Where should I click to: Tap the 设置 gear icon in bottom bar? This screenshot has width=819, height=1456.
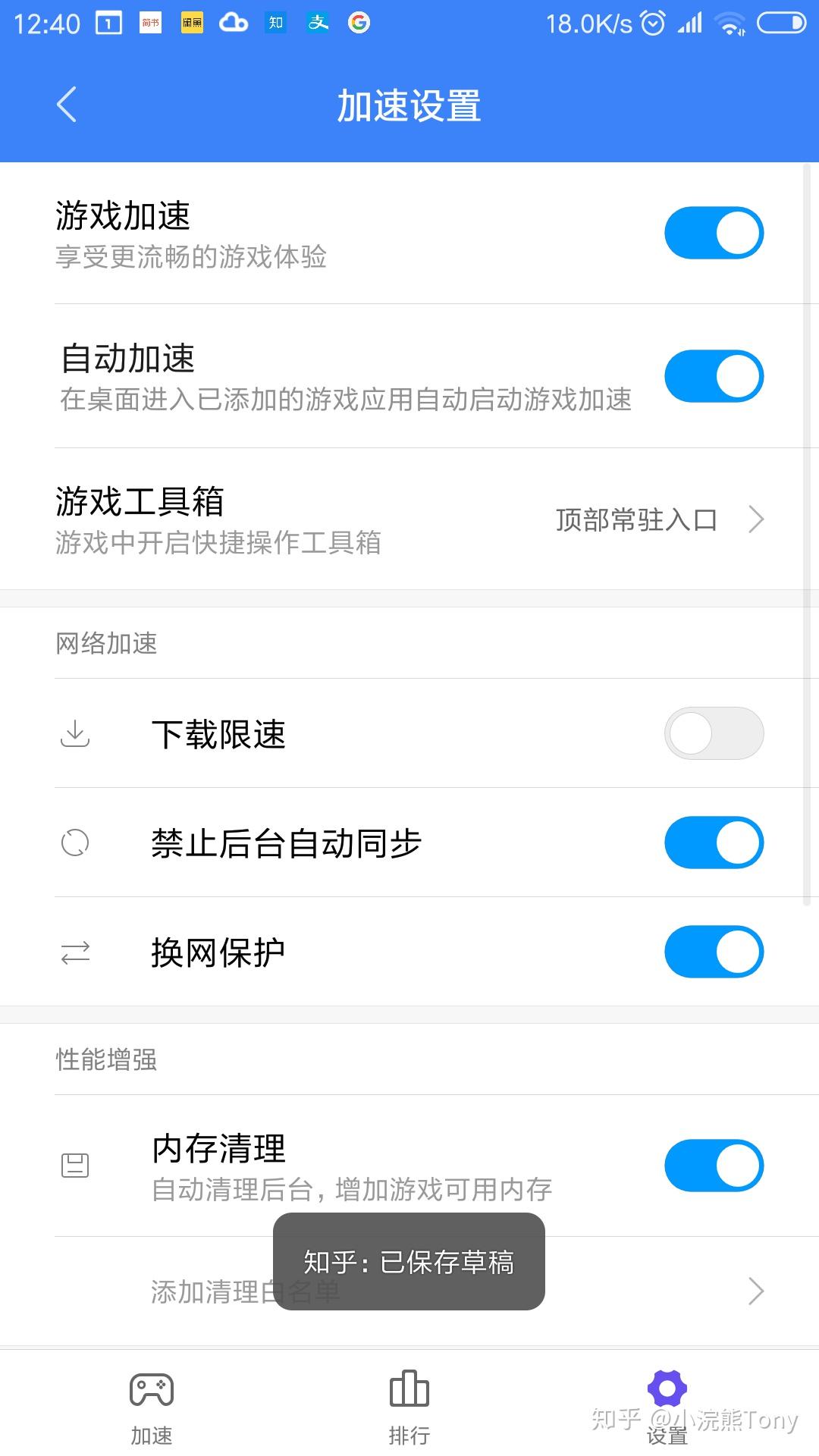tap(667, 1394)
